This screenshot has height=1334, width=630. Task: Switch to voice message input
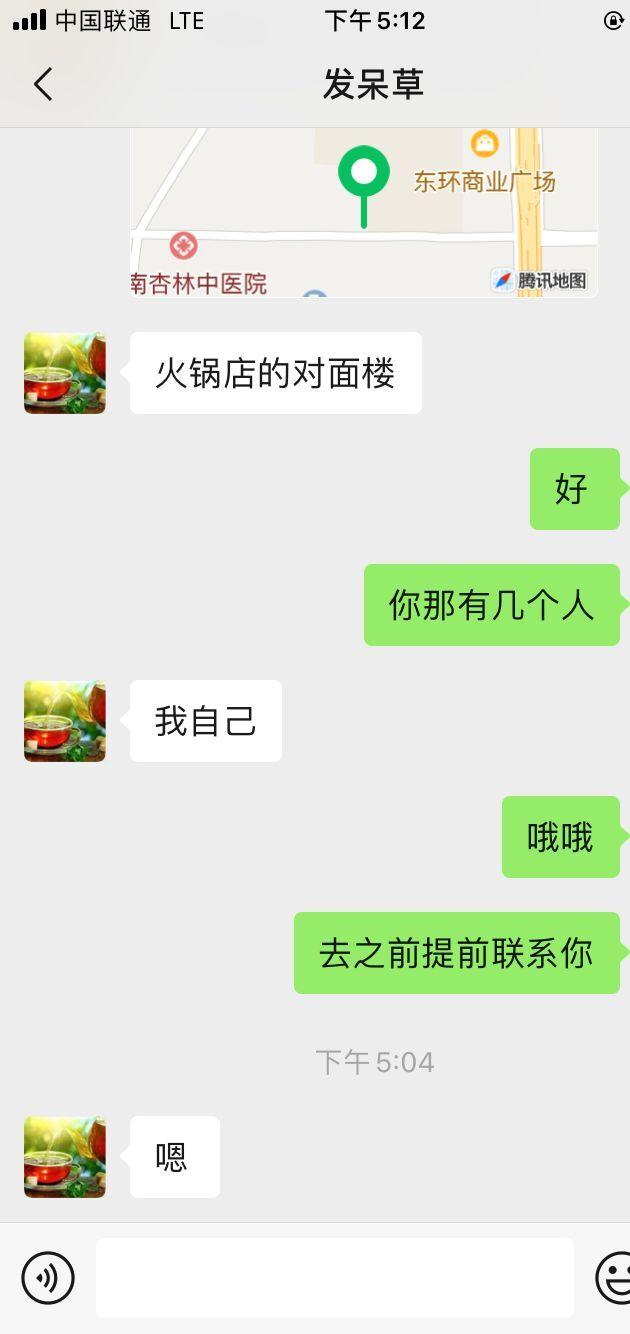(x=48, y=1277)
